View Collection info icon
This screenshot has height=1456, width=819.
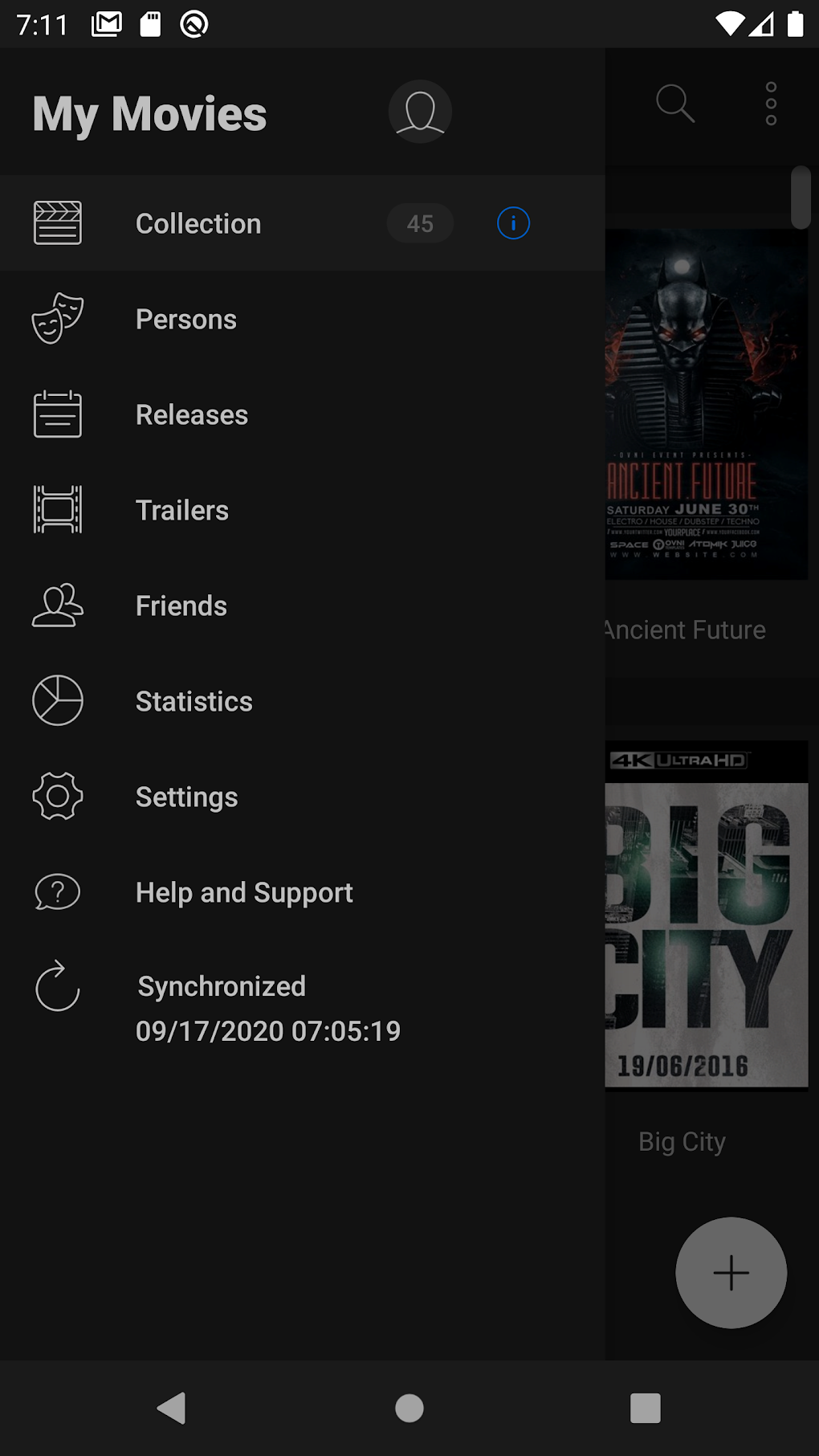[x=513, y=223]
